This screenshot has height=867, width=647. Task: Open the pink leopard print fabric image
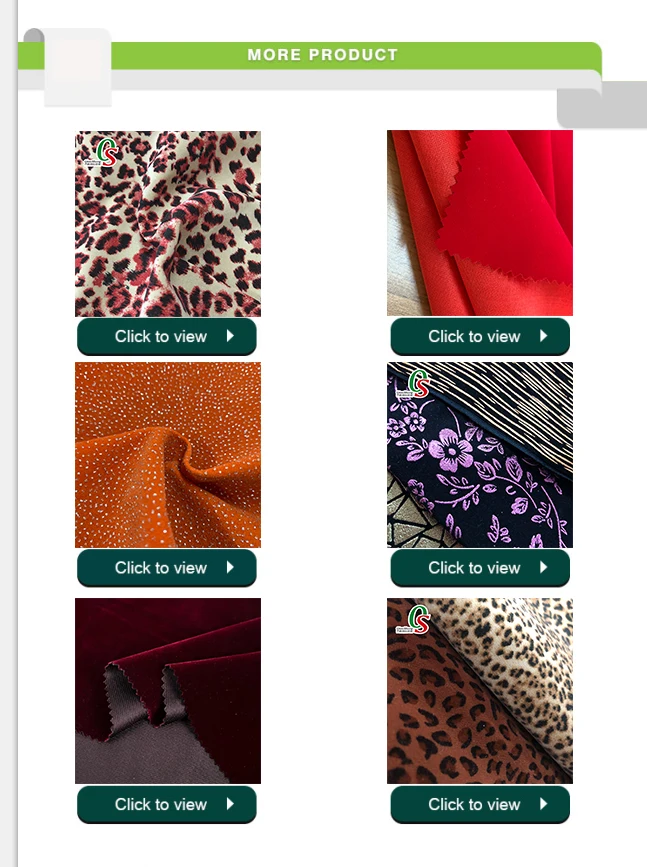[168, 223]
